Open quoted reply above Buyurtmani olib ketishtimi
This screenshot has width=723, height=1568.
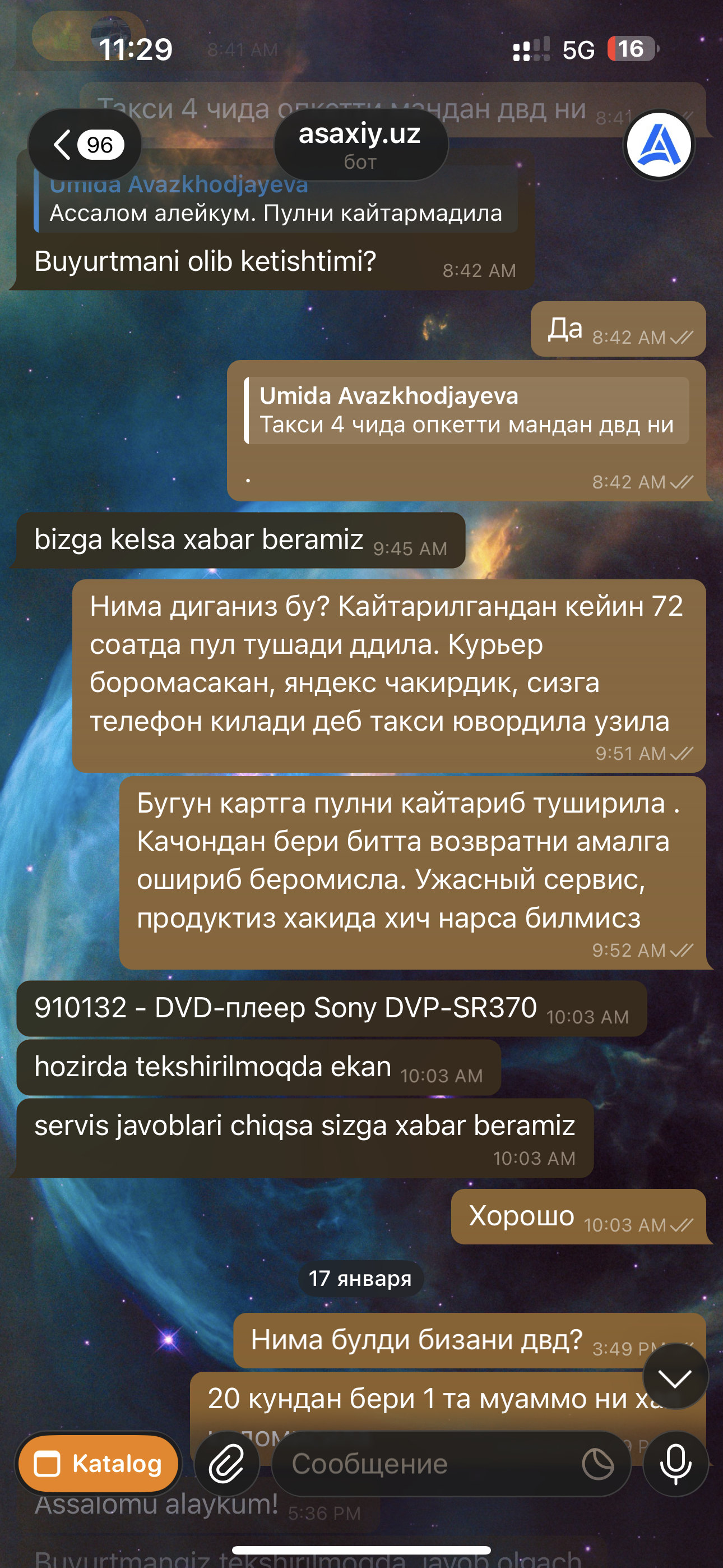click(277, 207)
